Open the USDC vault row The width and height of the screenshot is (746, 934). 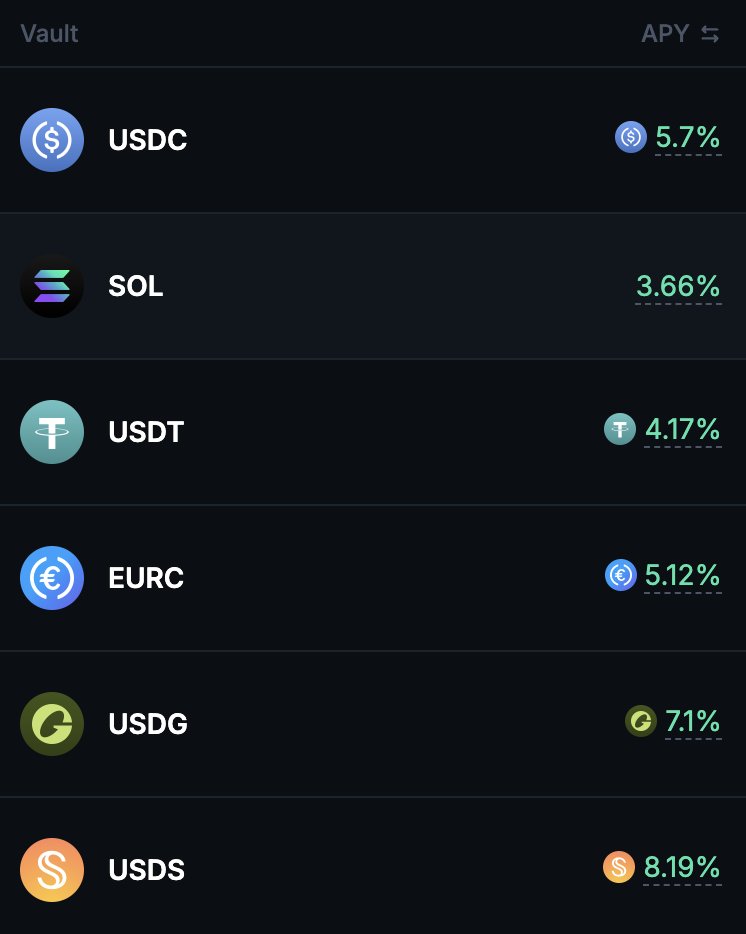tap(148, 140)
